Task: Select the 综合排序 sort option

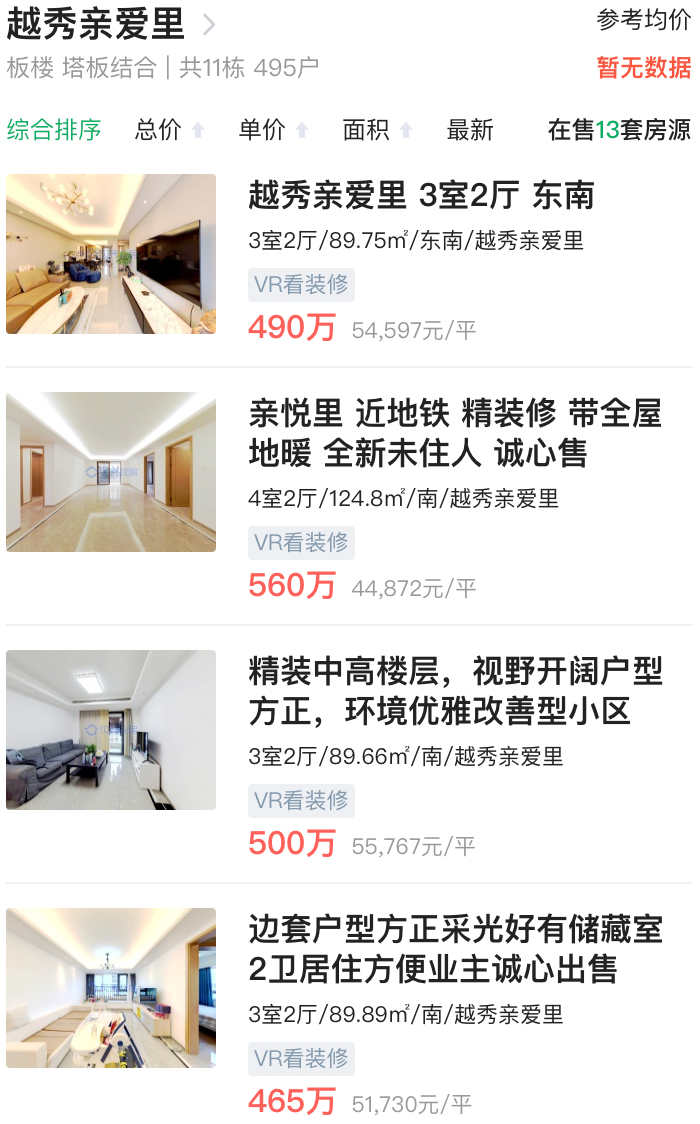Action: (x=54, y=130)
